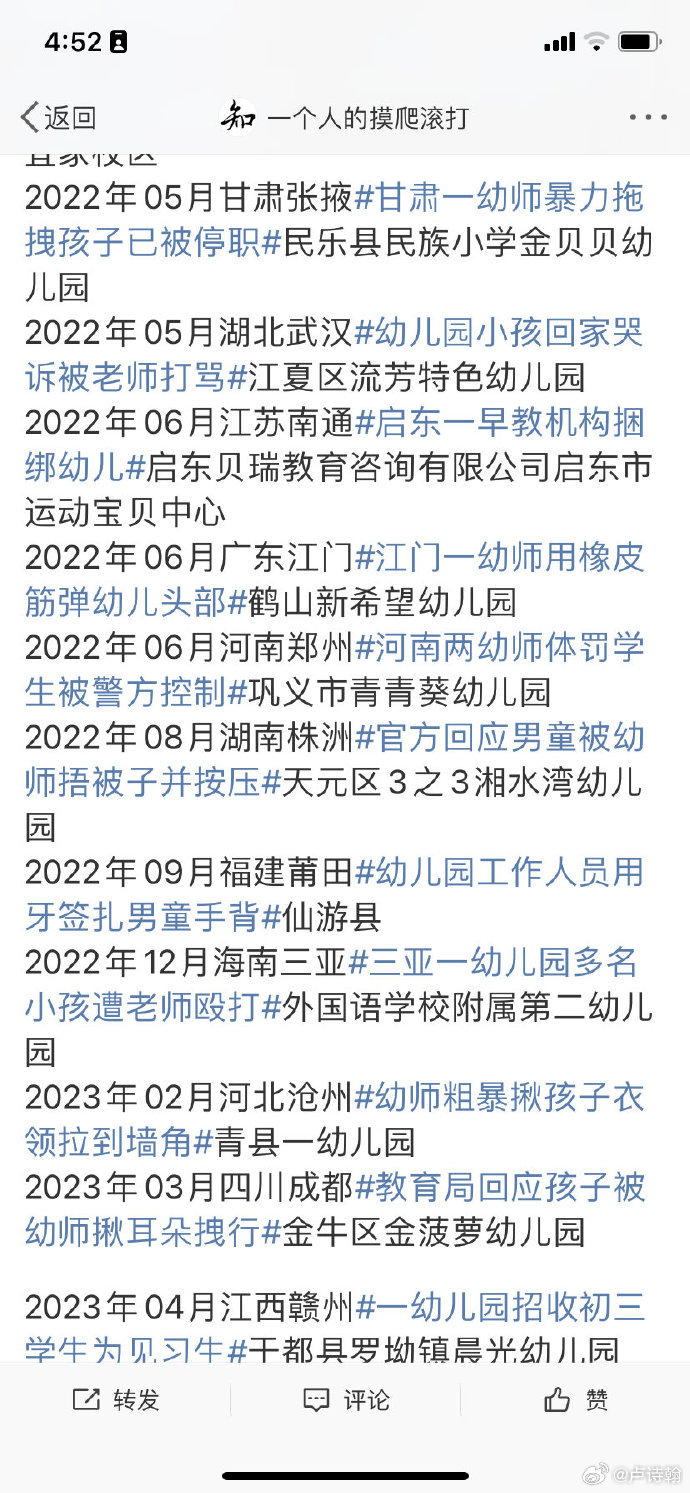
Task: Go back using the 返回 button
Action: 58,118
